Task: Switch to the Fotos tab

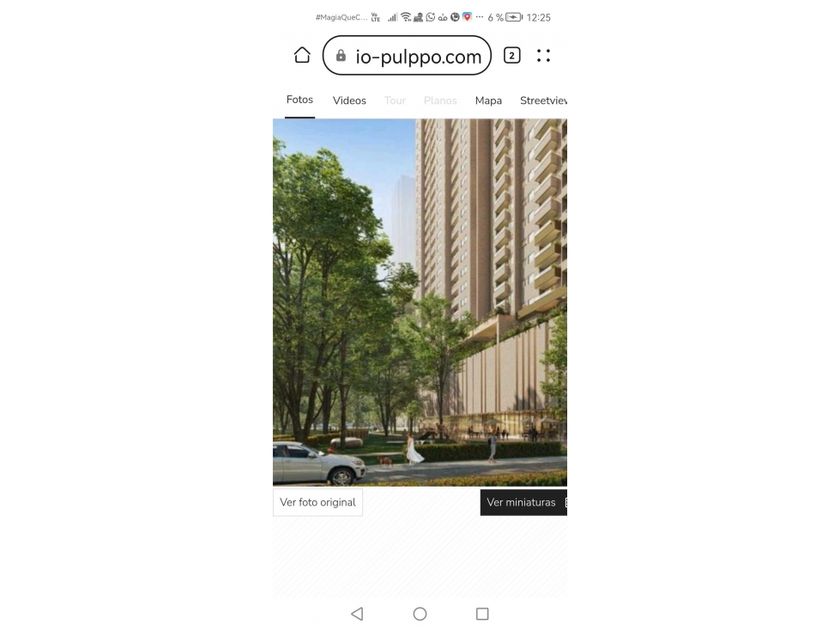Action: [299, 100]
